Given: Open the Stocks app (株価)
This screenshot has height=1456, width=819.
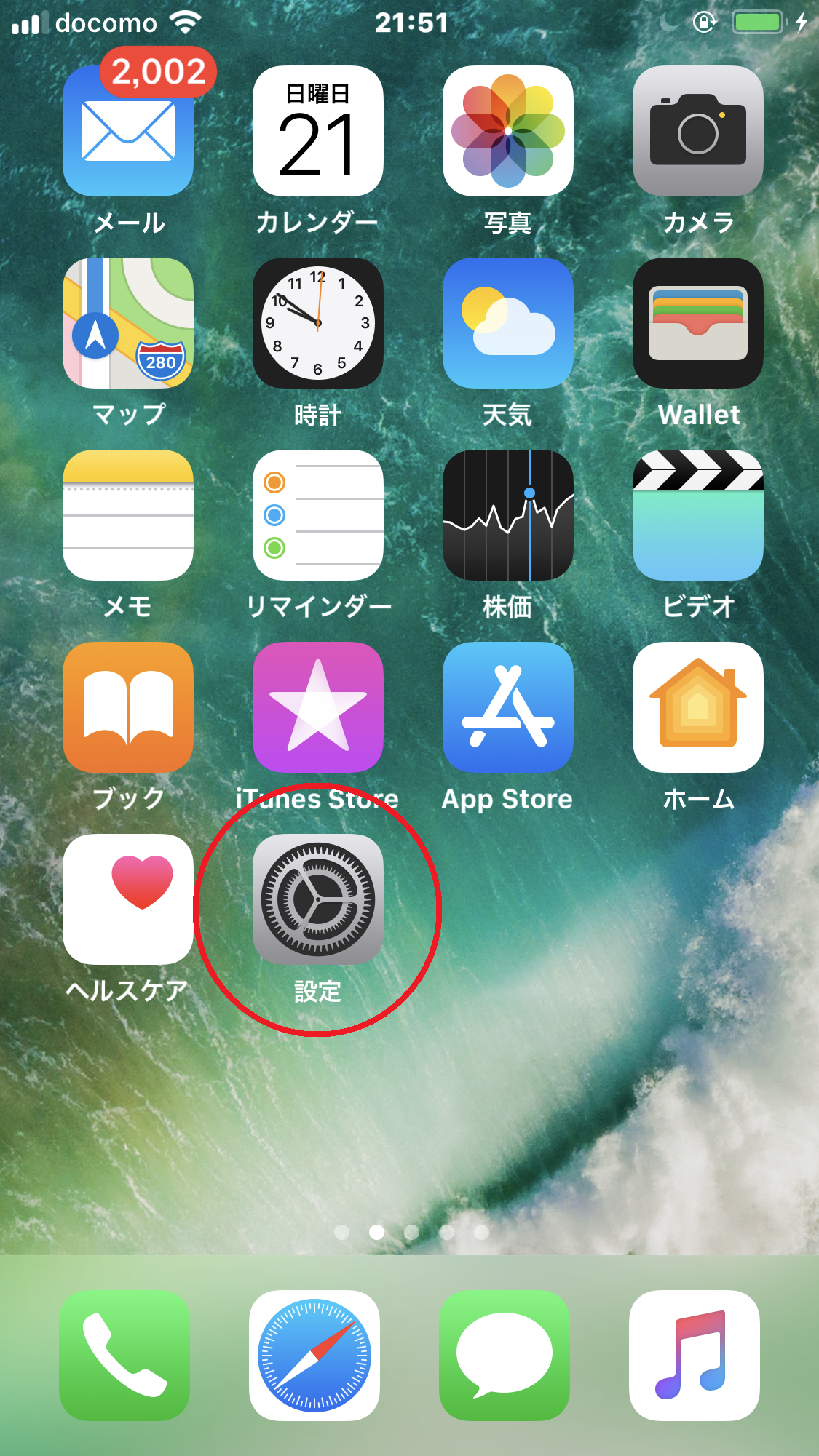Looking at the screenshot, I should coord(508,515).
